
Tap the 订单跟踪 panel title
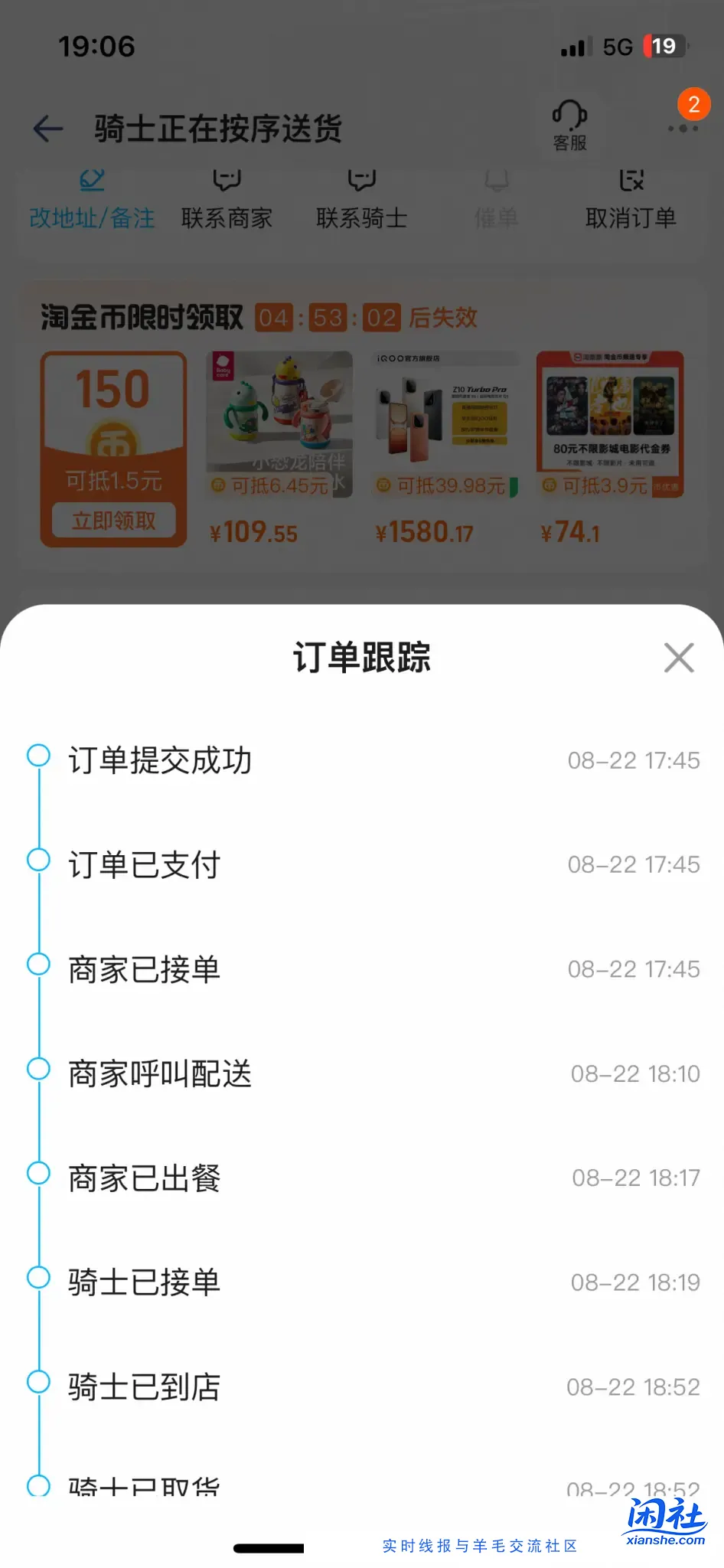point(362,658)
